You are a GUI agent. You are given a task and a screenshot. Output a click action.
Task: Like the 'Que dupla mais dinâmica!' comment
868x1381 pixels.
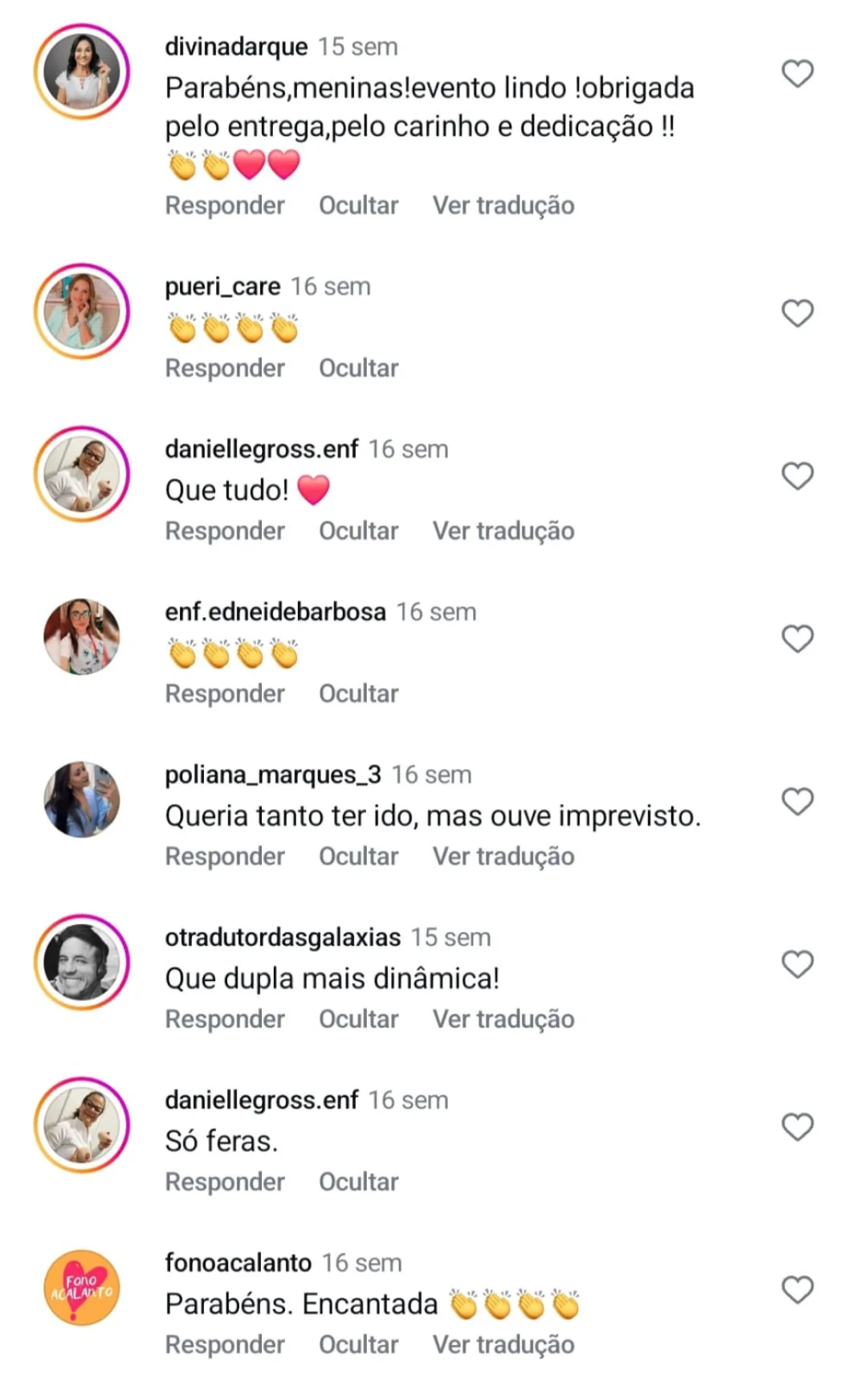point(797,964)
